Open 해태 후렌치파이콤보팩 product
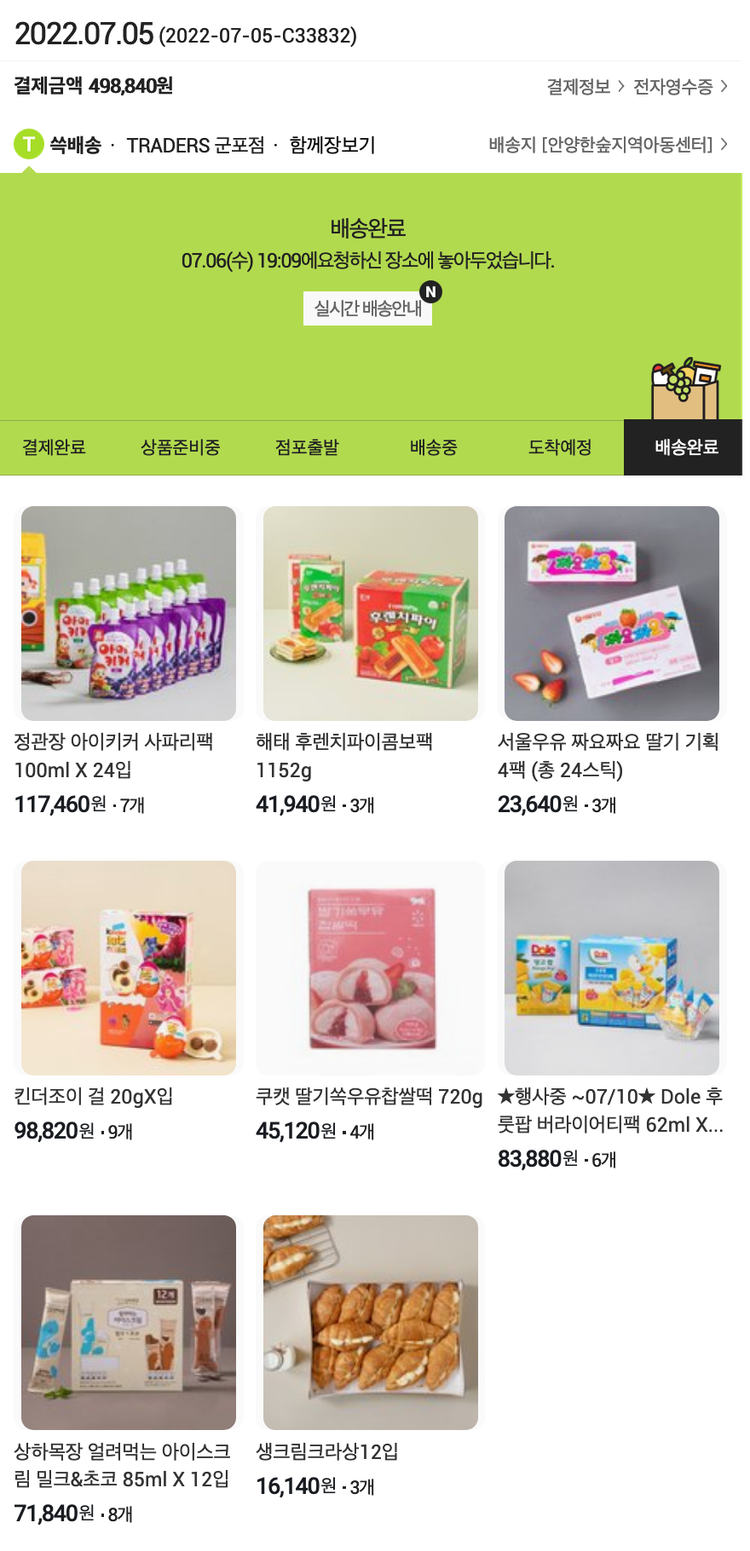 370,613
